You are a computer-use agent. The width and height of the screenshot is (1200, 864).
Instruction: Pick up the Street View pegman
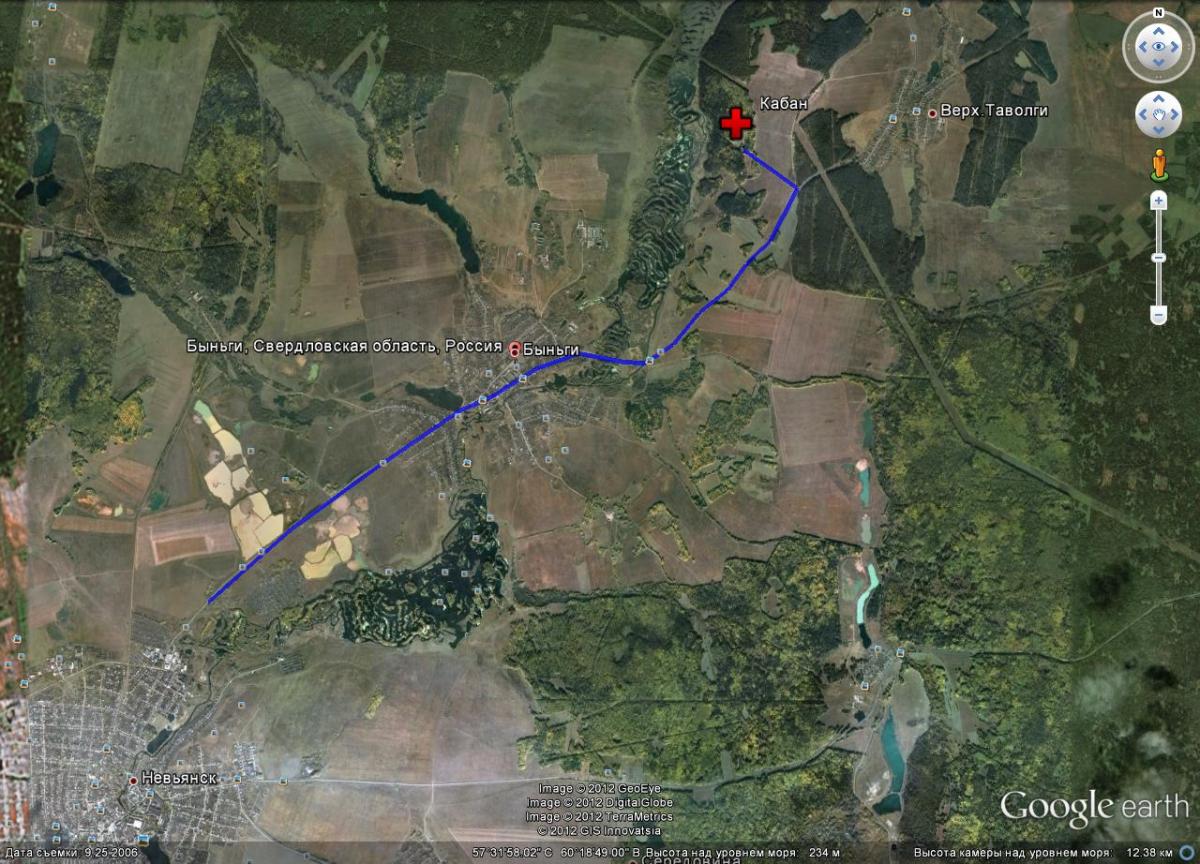(1158, 163)
